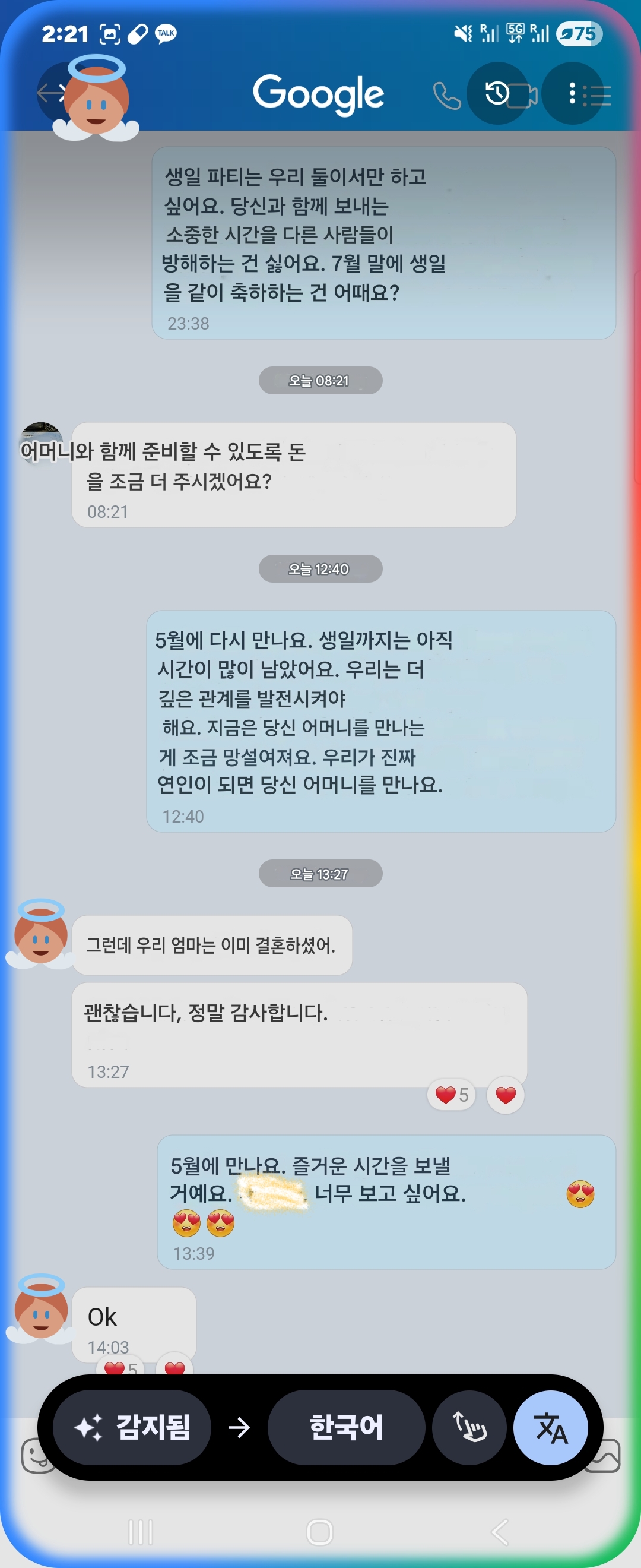Change the detected source language (감지됨)
641x1568 pixels.
click(132, 1427)
